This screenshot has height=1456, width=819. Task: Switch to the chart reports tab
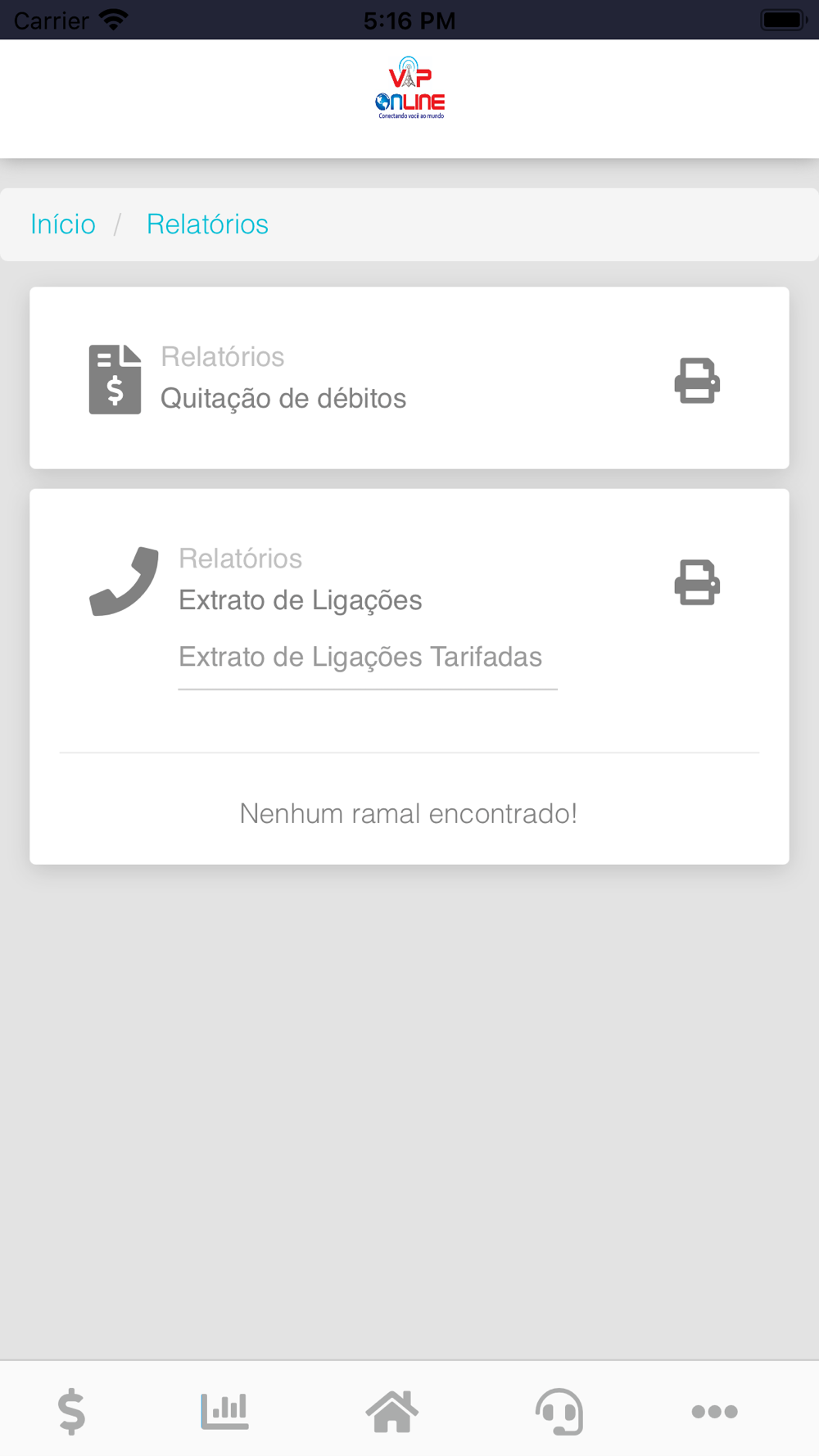tap(224, 1411)
